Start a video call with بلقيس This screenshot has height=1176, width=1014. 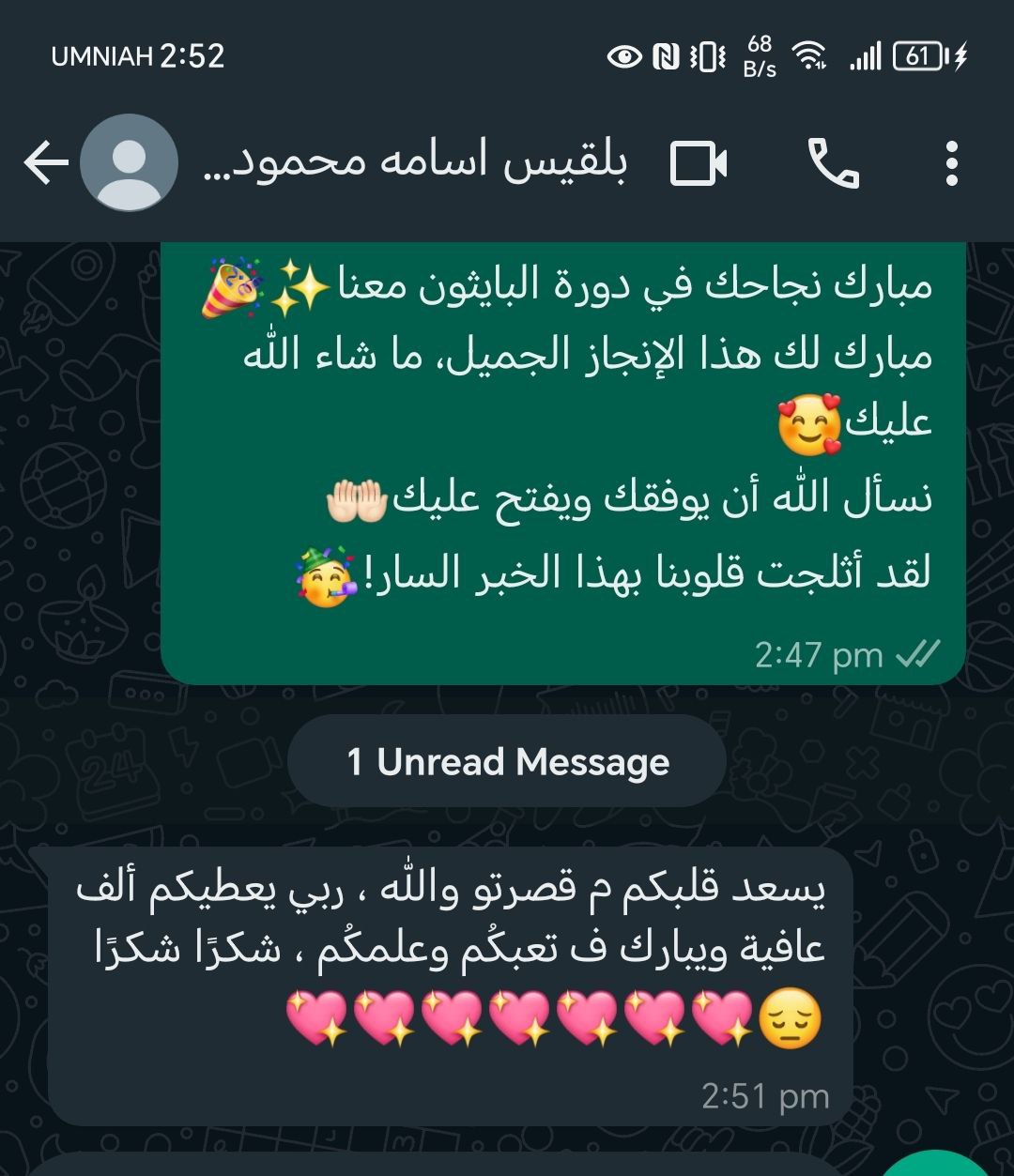[699, 164]
